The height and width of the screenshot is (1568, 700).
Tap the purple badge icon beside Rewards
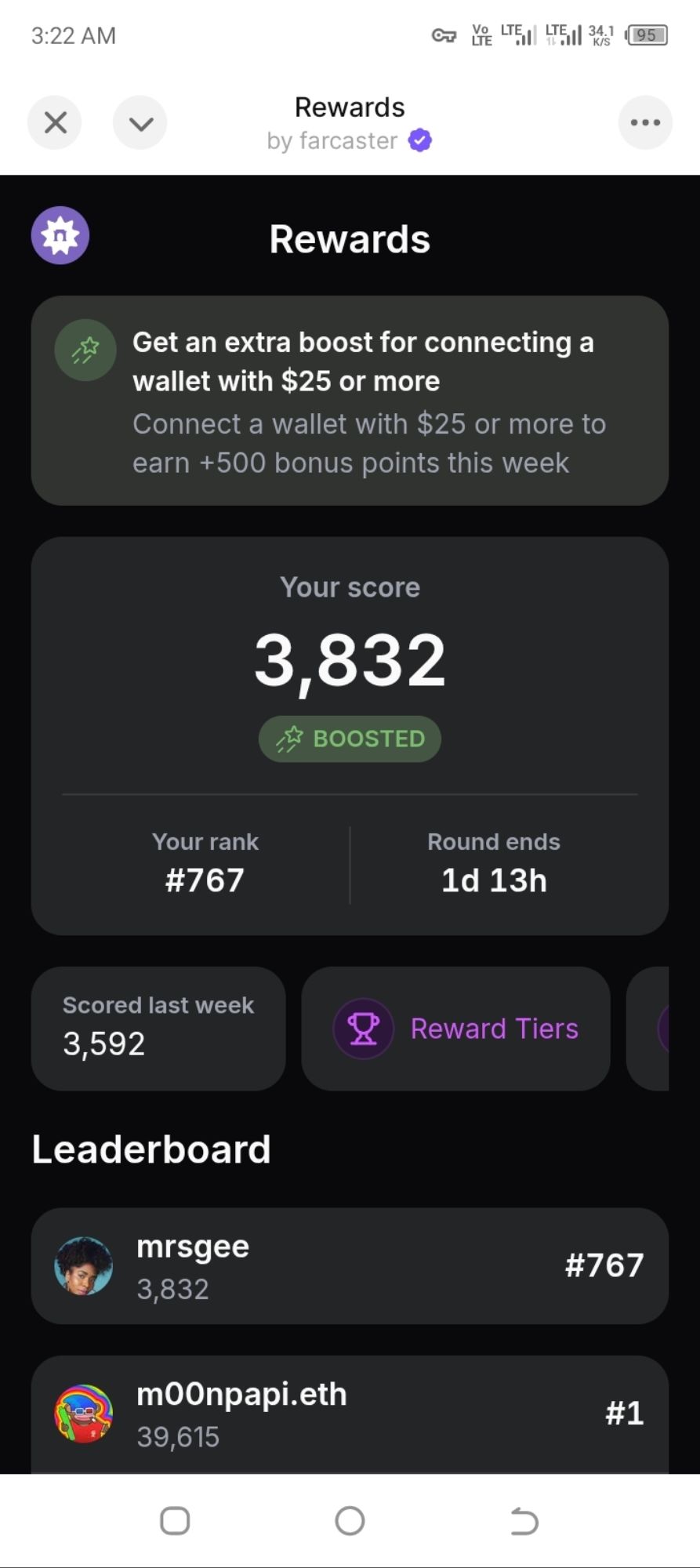(x=60, y=235)
